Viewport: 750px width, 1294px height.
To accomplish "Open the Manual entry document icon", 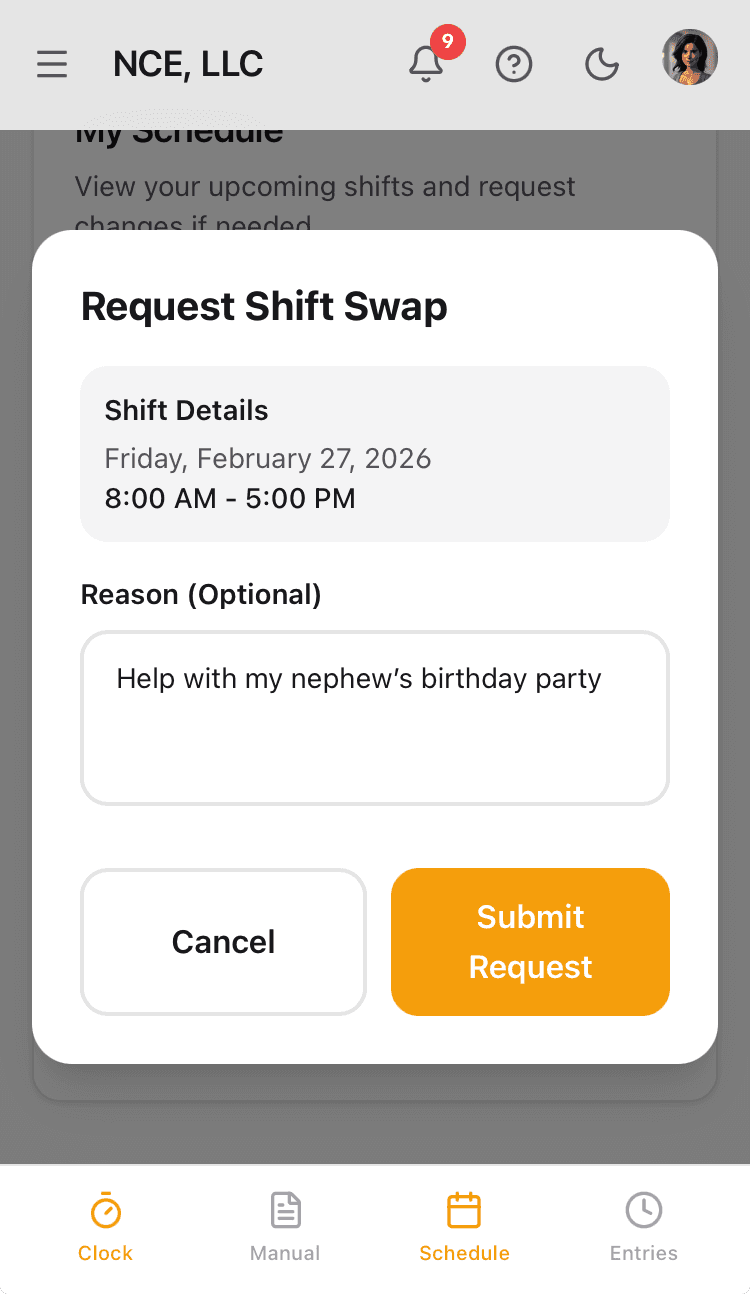I will click(x=285, y=1209).
